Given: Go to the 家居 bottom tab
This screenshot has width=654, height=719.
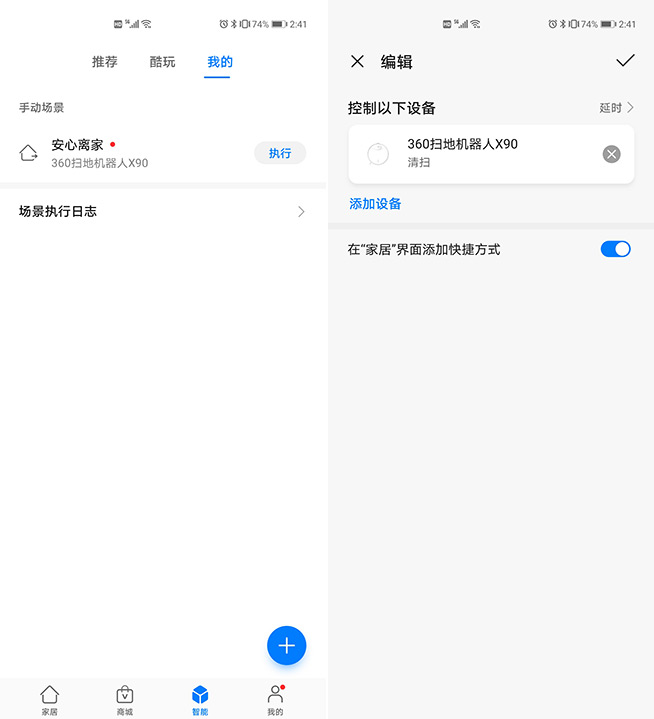Looking at the screenshot, I should [49, 700].
